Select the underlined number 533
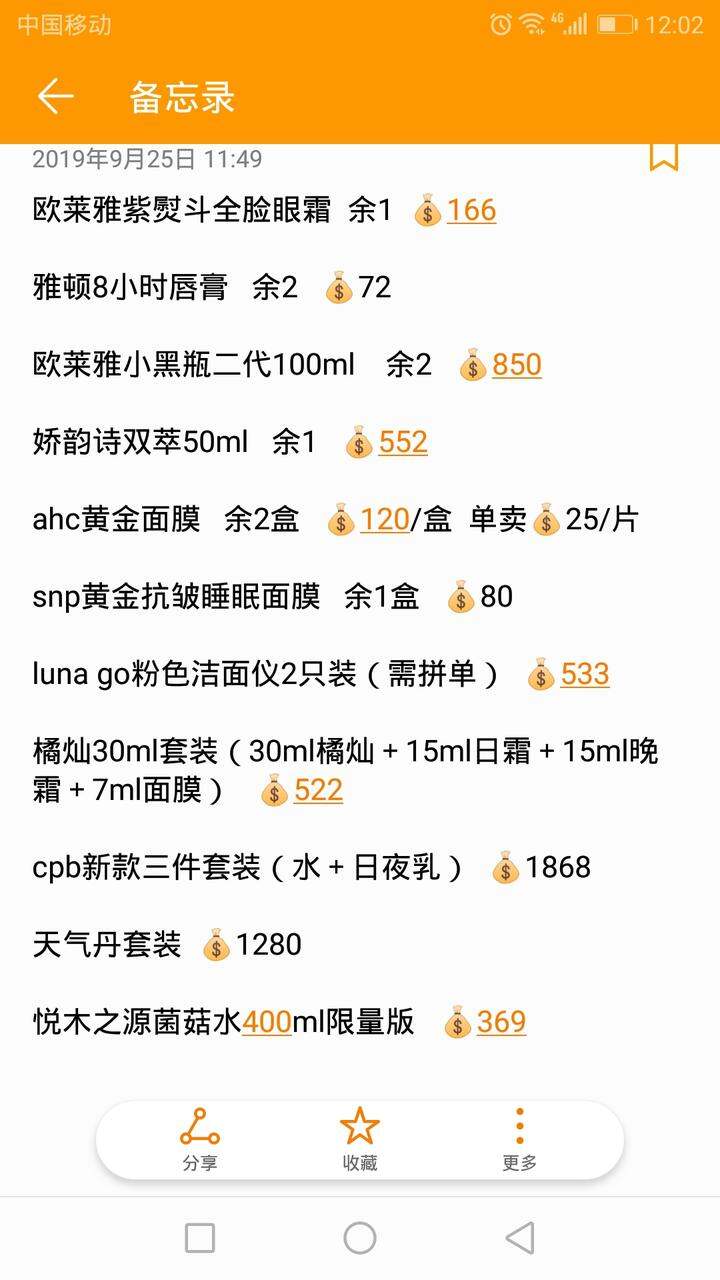The height and width of the screenshot is (1280, 720). point(585,674)
